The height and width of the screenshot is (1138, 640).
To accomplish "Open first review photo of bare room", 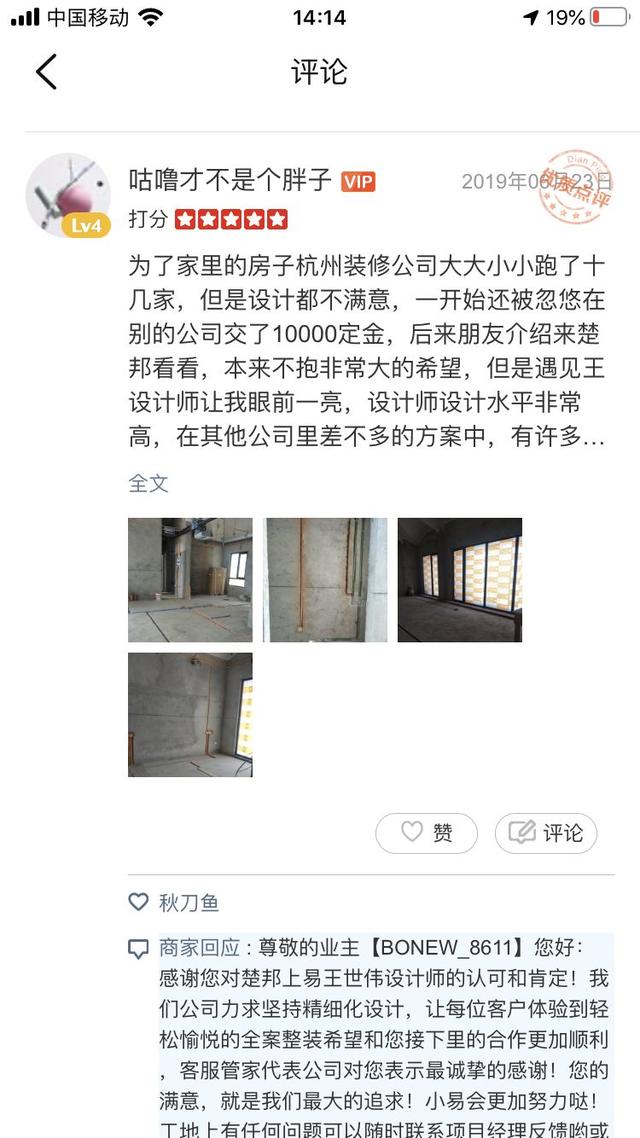I will 190,580.
